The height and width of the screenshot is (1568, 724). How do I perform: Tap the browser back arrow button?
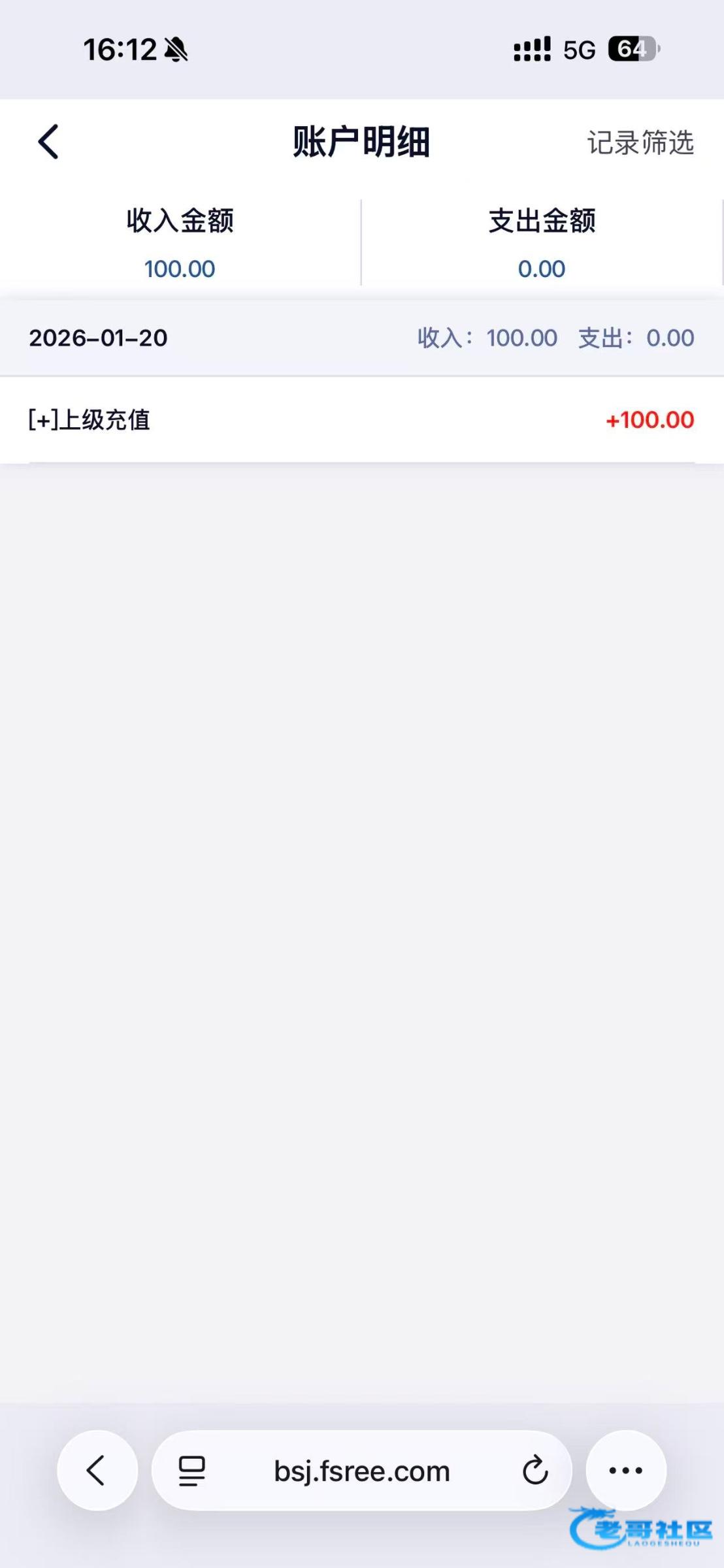[x=97, y=1471]
